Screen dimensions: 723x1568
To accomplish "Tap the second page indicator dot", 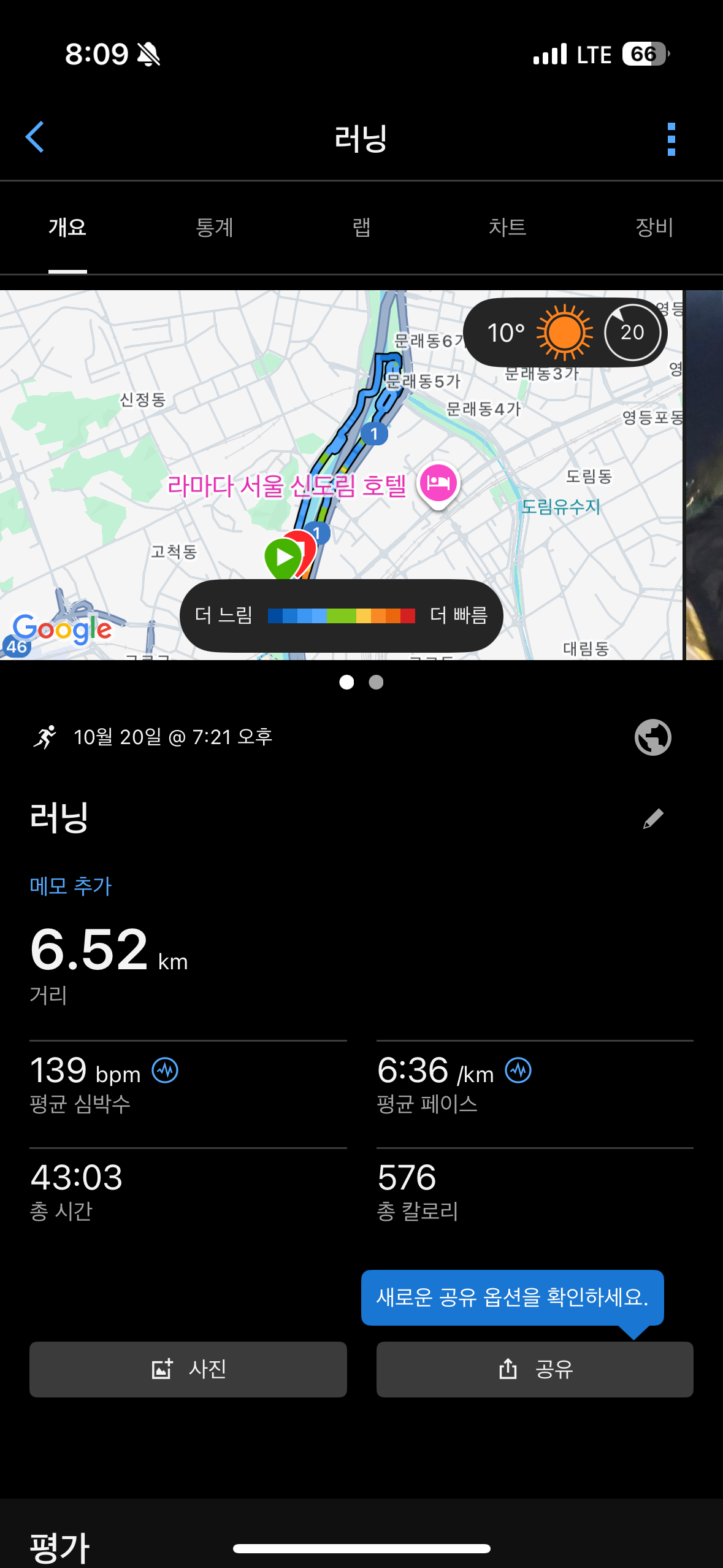I will tap(376, 682).
